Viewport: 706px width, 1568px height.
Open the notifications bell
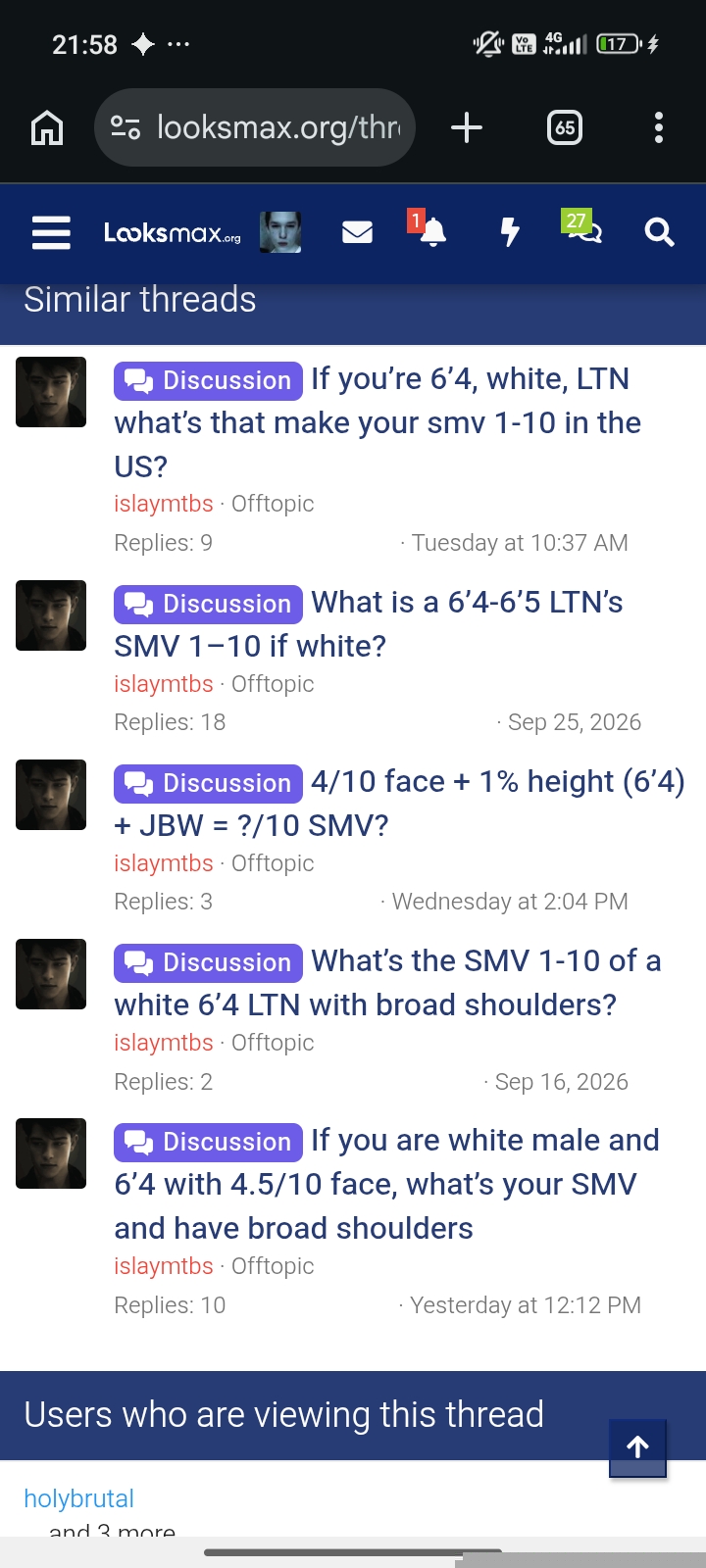(432, 232)
